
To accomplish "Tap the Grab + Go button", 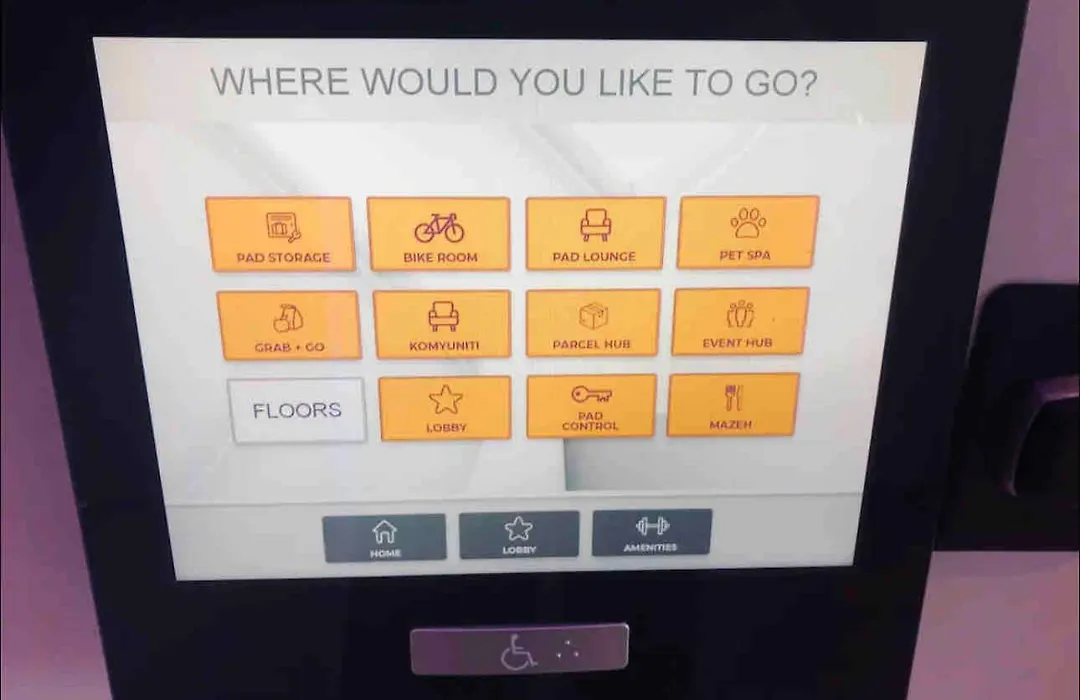I will (289, 326).
